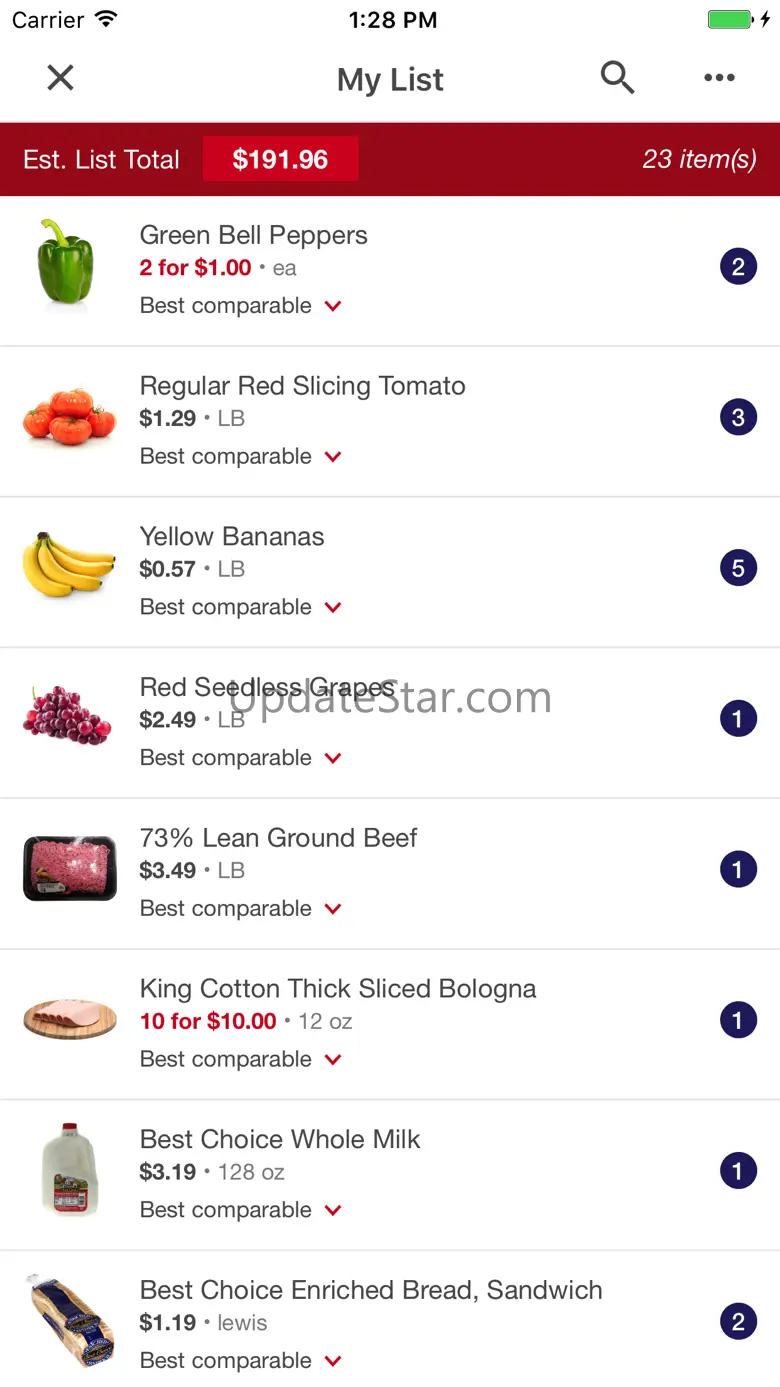780x1387 pixels.
Task: Open the Red Seedless Grapes item
Action: click(266, 688)
